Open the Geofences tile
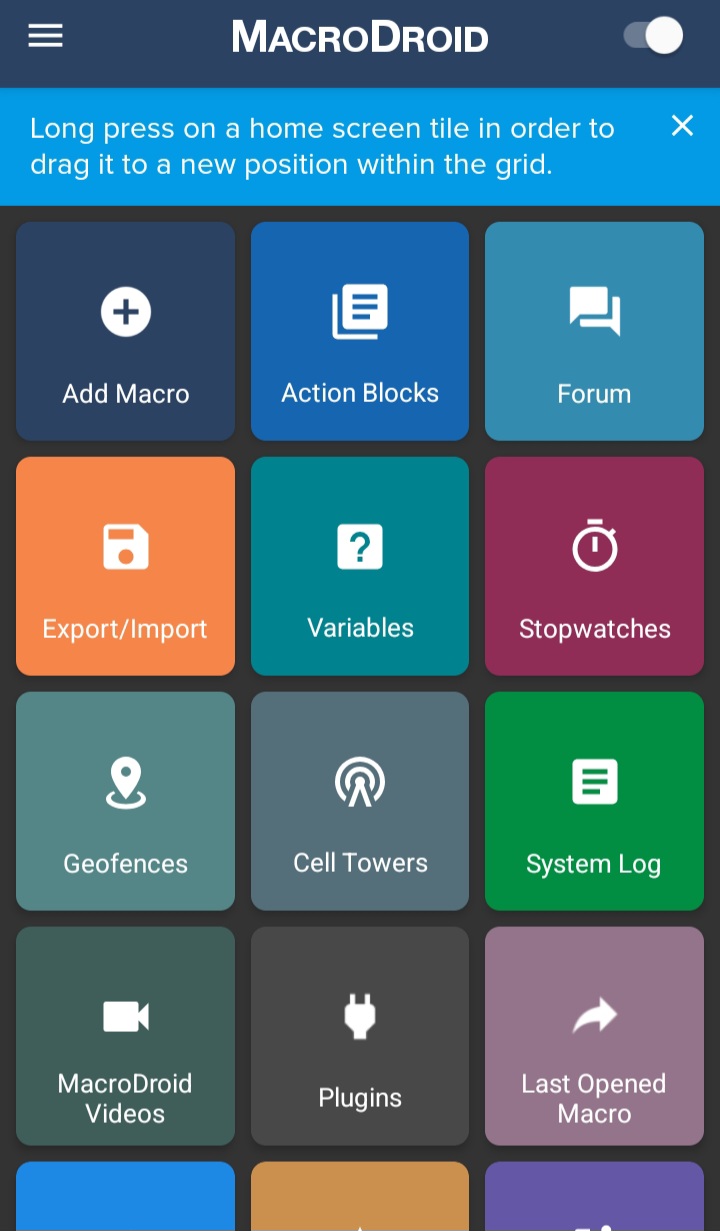The height and width of the screenshot is (1231, 720). point(125,801)
